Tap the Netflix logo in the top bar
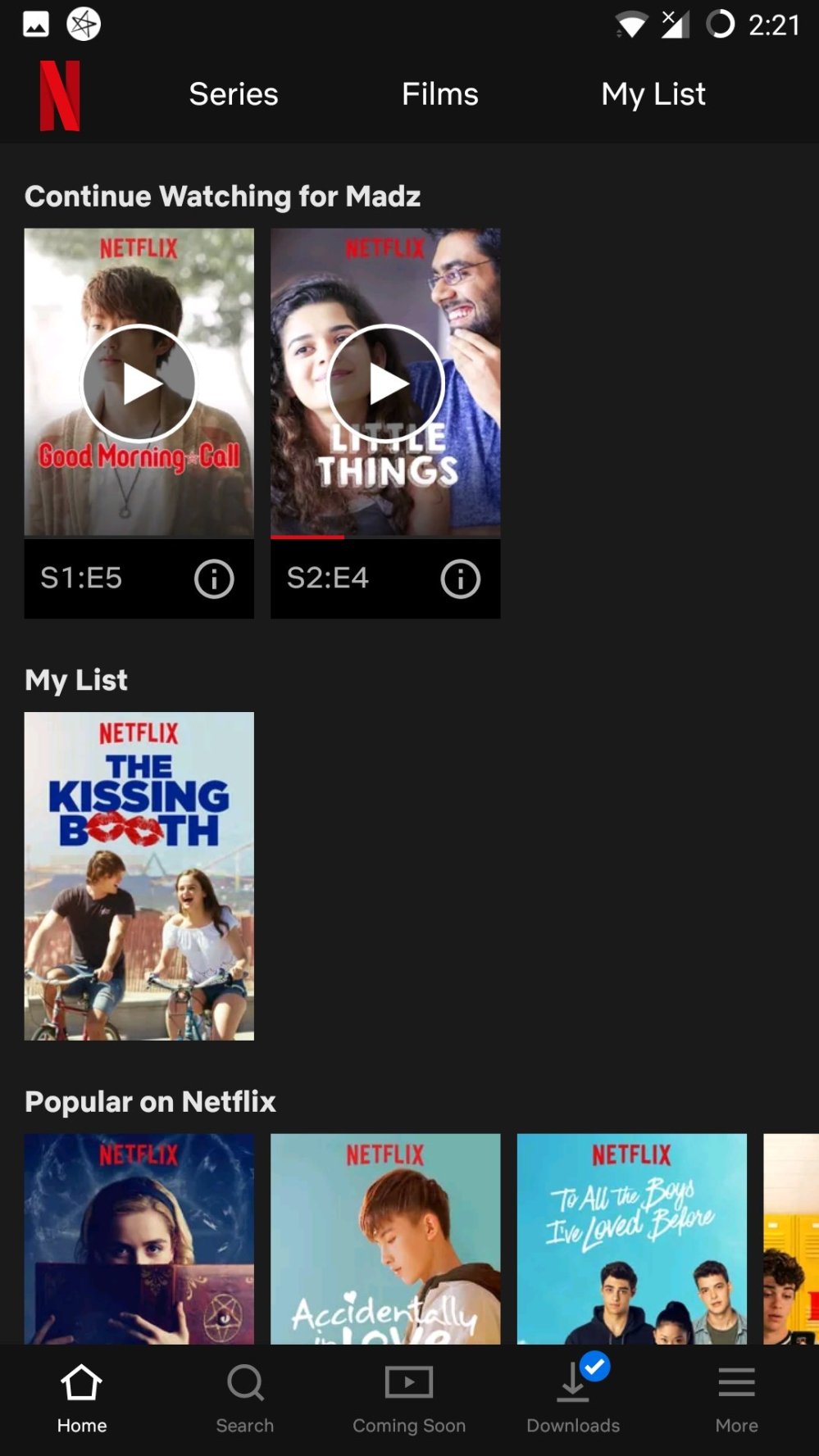The width and height of the screenshot is (819, 1456). pyautogui.click(x=60, y=95)
